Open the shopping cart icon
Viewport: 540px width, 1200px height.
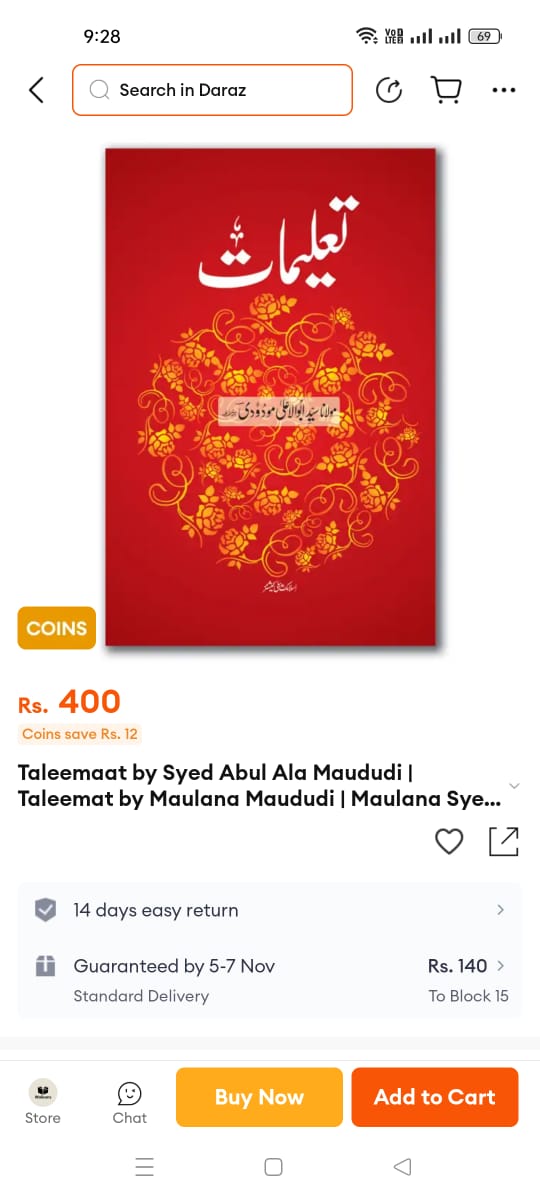(x=446, y=90)
